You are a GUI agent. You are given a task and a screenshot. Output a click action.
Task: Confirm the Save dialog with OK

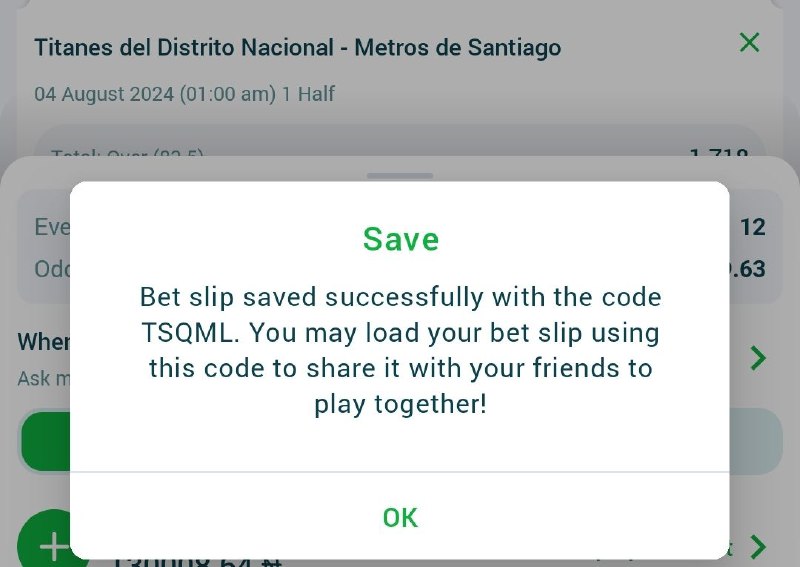pyautogui.click(x=400, y=517)
